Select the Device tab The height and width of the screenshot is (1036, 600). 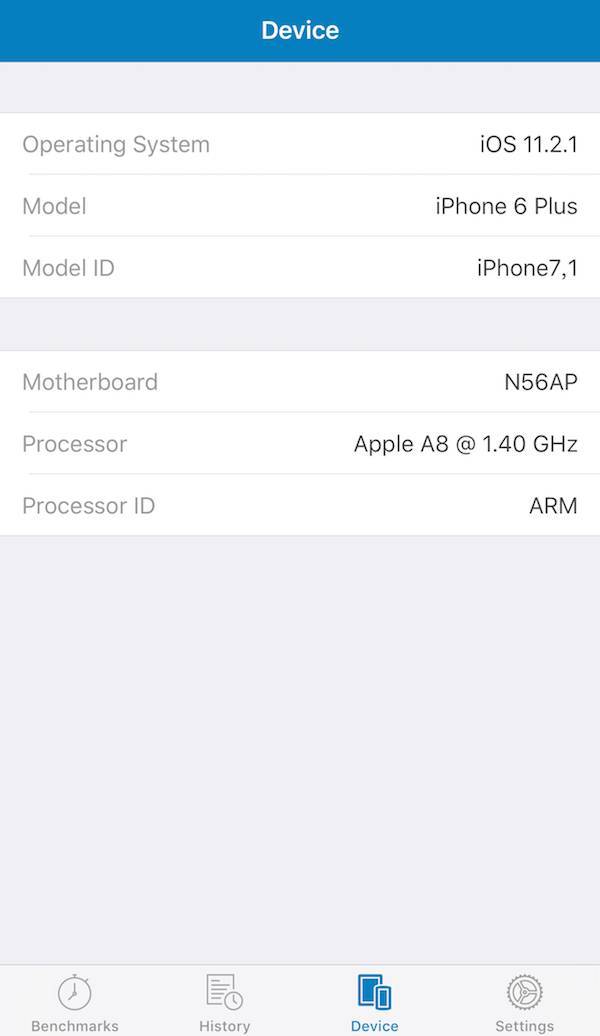coord(374,1002)
